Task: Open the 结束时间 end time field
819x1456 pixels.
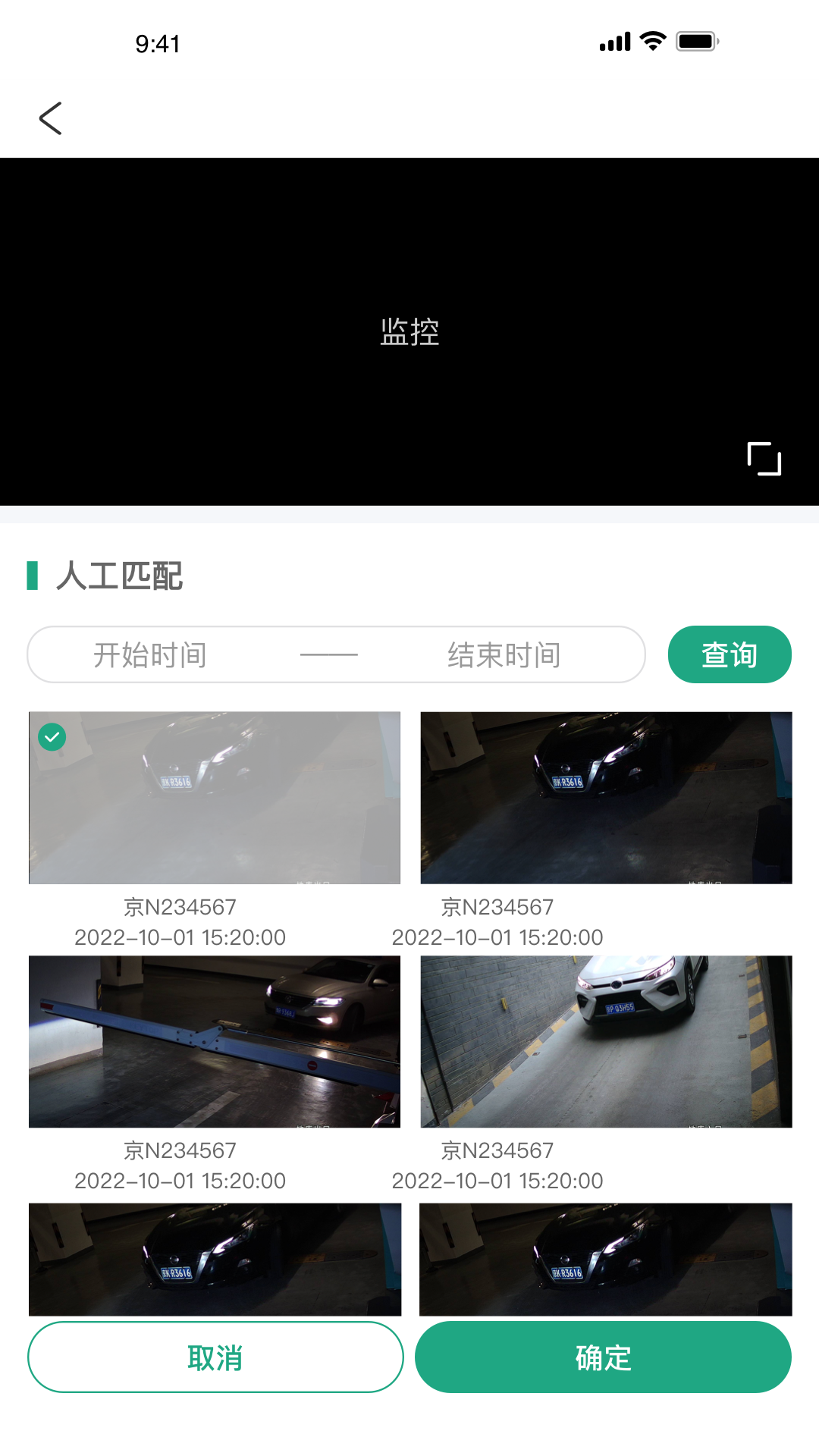Action: tap(504, 655)
